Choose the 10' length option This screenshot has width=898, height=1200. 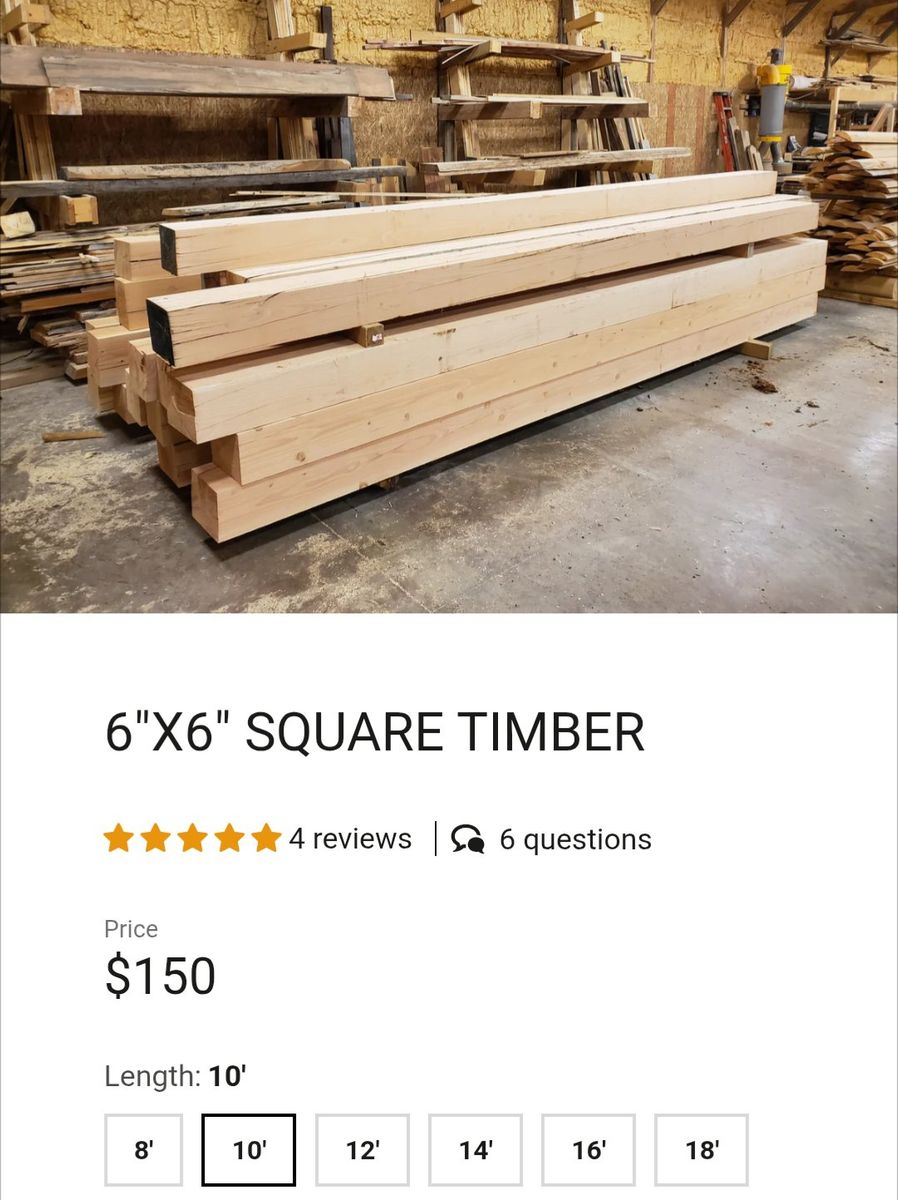[249, 1150]
